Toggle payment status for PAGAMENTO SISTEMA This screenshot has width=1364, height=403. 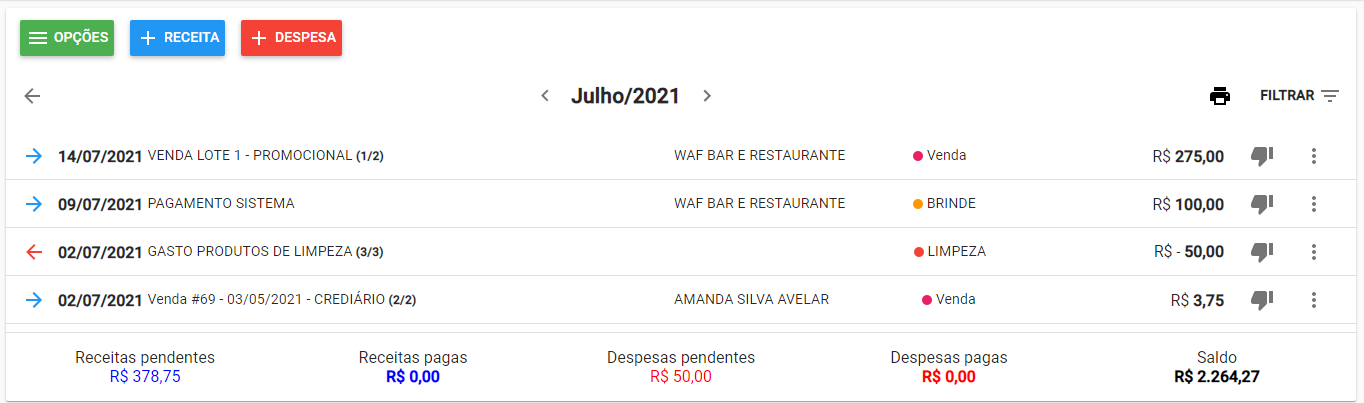[1262, 204]
